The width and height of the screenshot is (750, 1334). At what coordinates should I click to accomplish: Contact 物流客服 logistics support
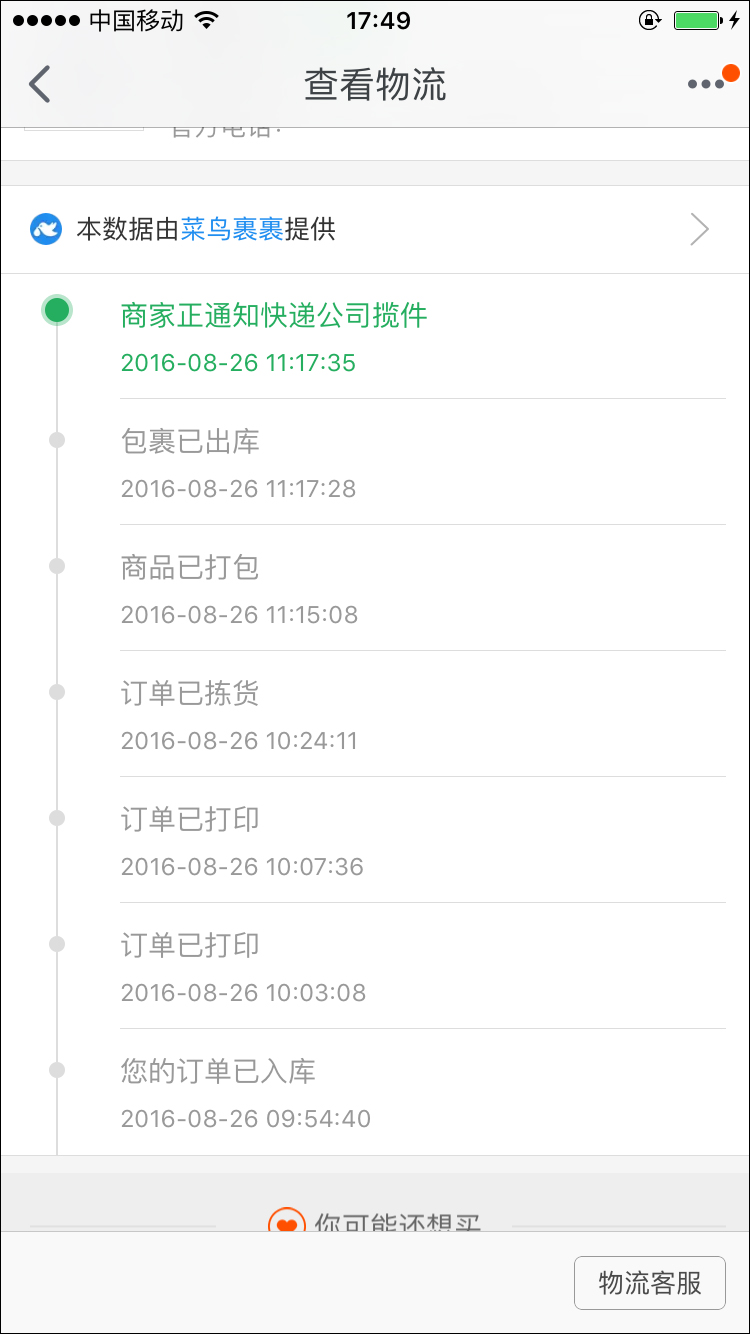(650, 1283)
